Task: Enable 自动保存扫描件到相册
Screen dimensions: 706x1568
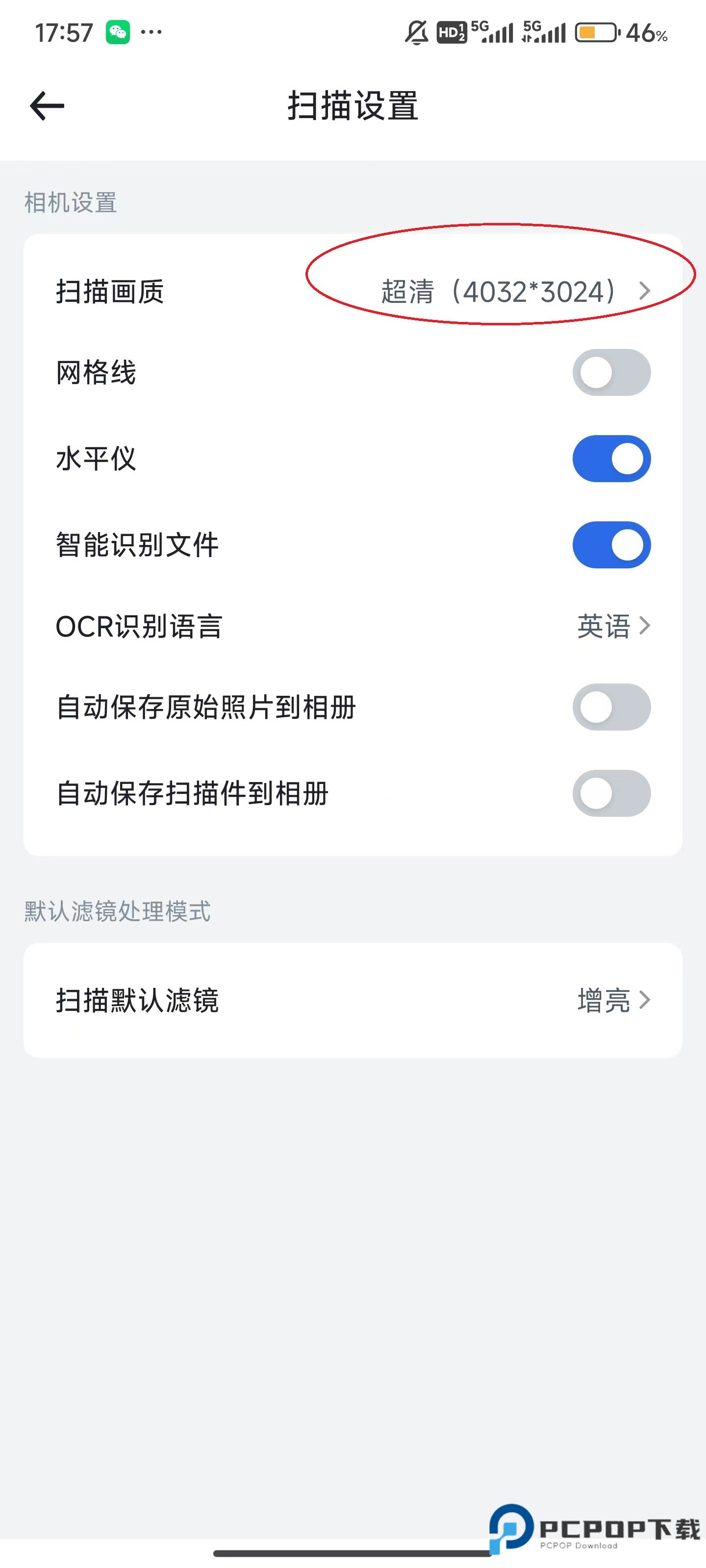Action: (x=611, y=793)
